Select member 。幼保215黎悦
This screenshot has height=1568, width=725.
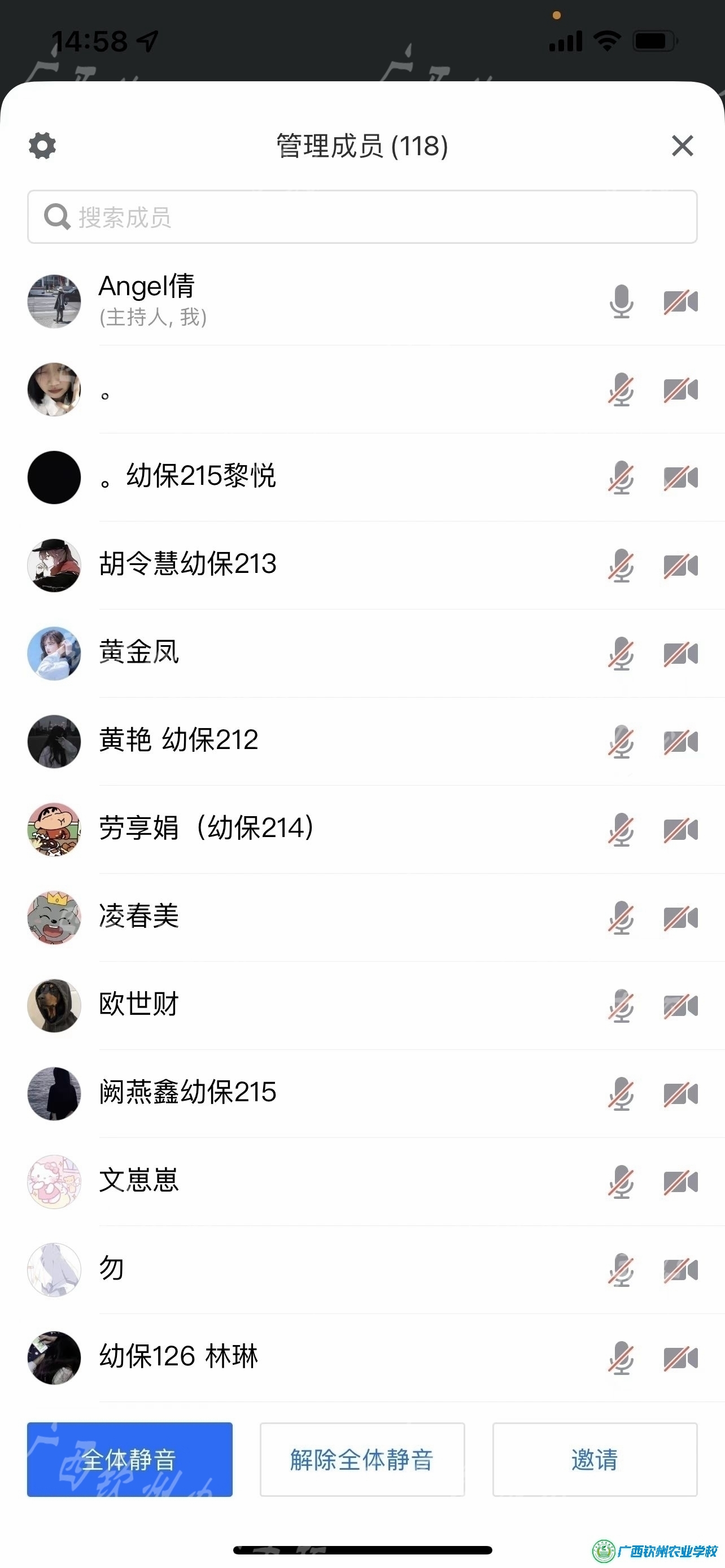tap(201, 476)
